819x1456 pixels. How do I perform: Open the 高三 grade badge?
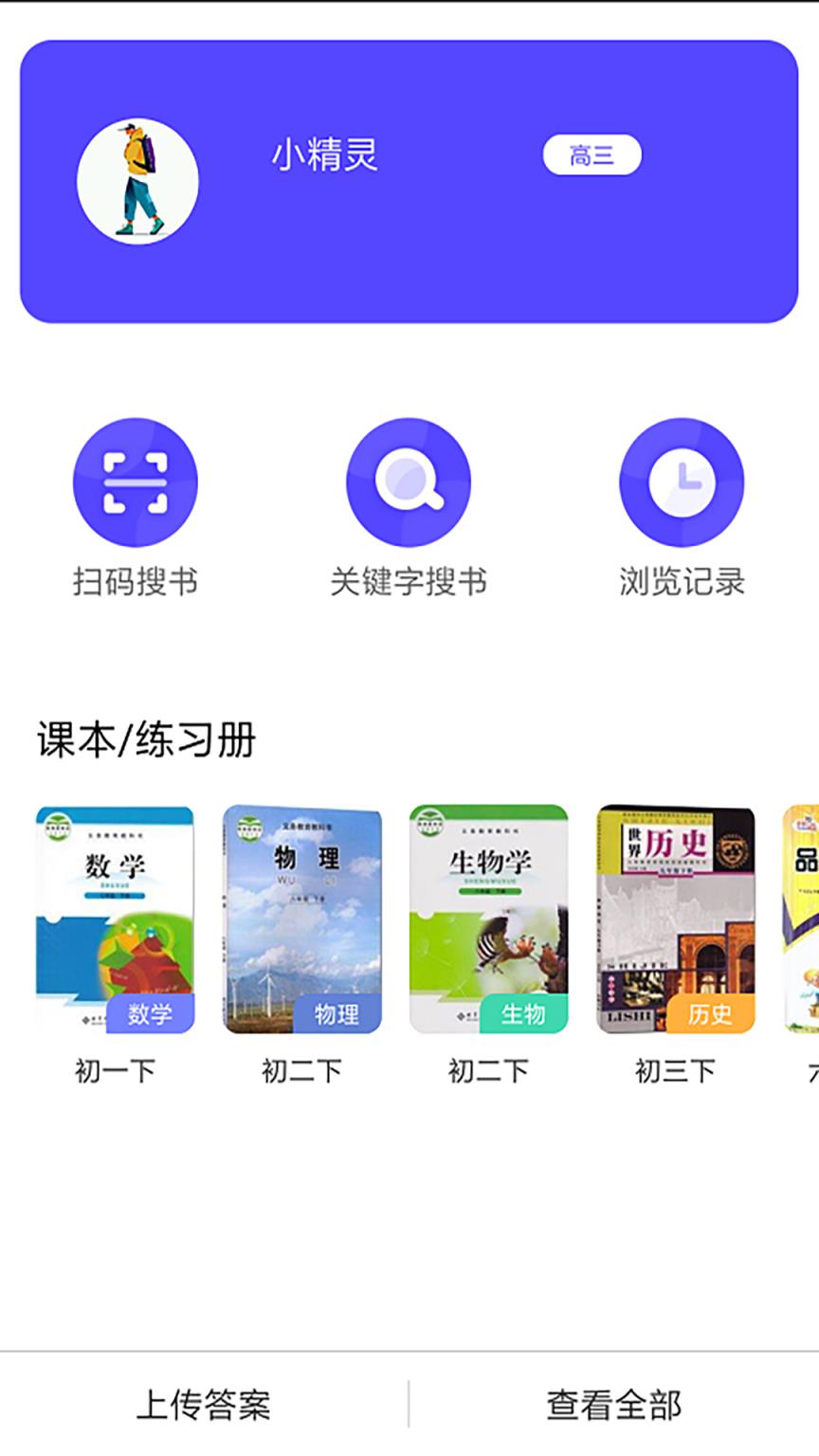tap(592, 154)
